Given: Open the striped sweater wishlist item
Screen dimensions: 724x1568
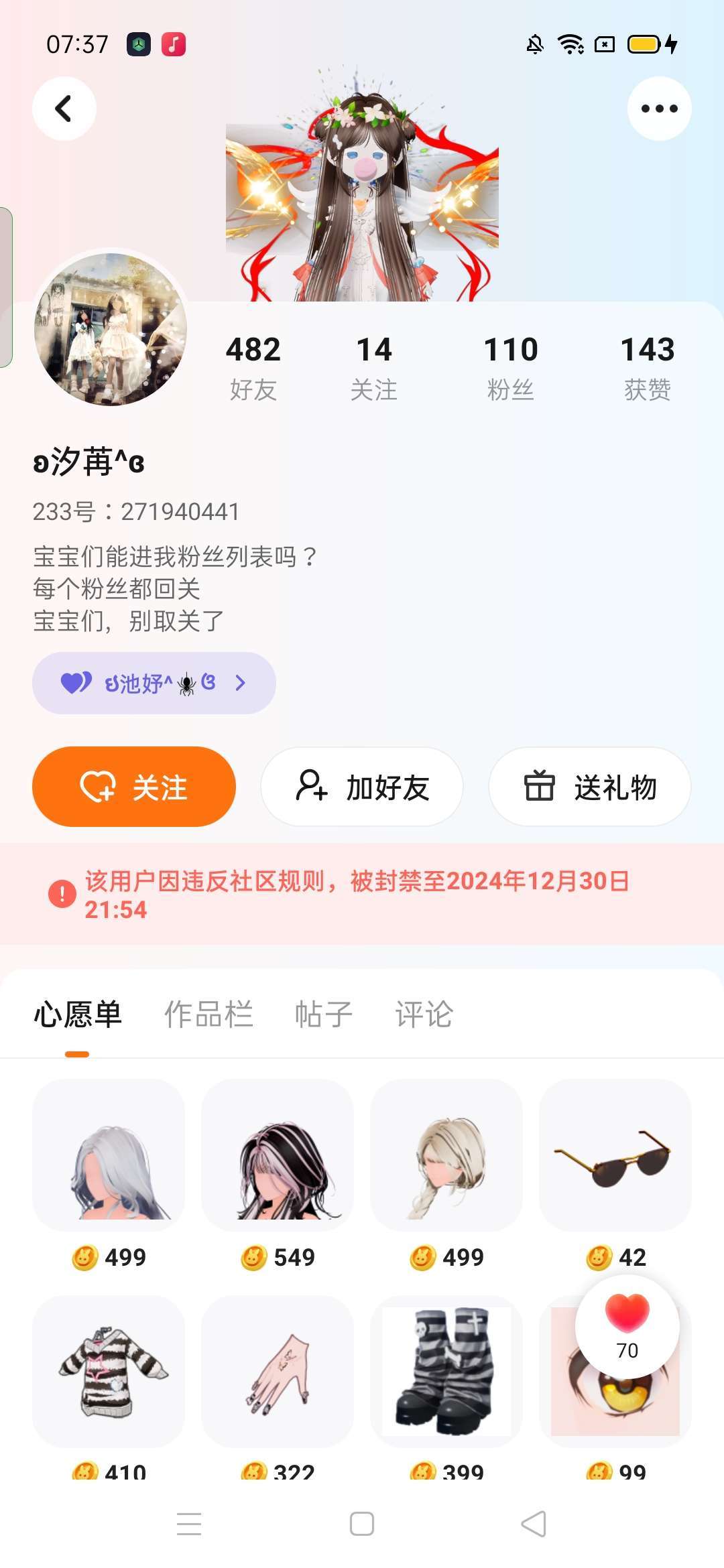Looking at the screenshot, I should pos(109,1371).
